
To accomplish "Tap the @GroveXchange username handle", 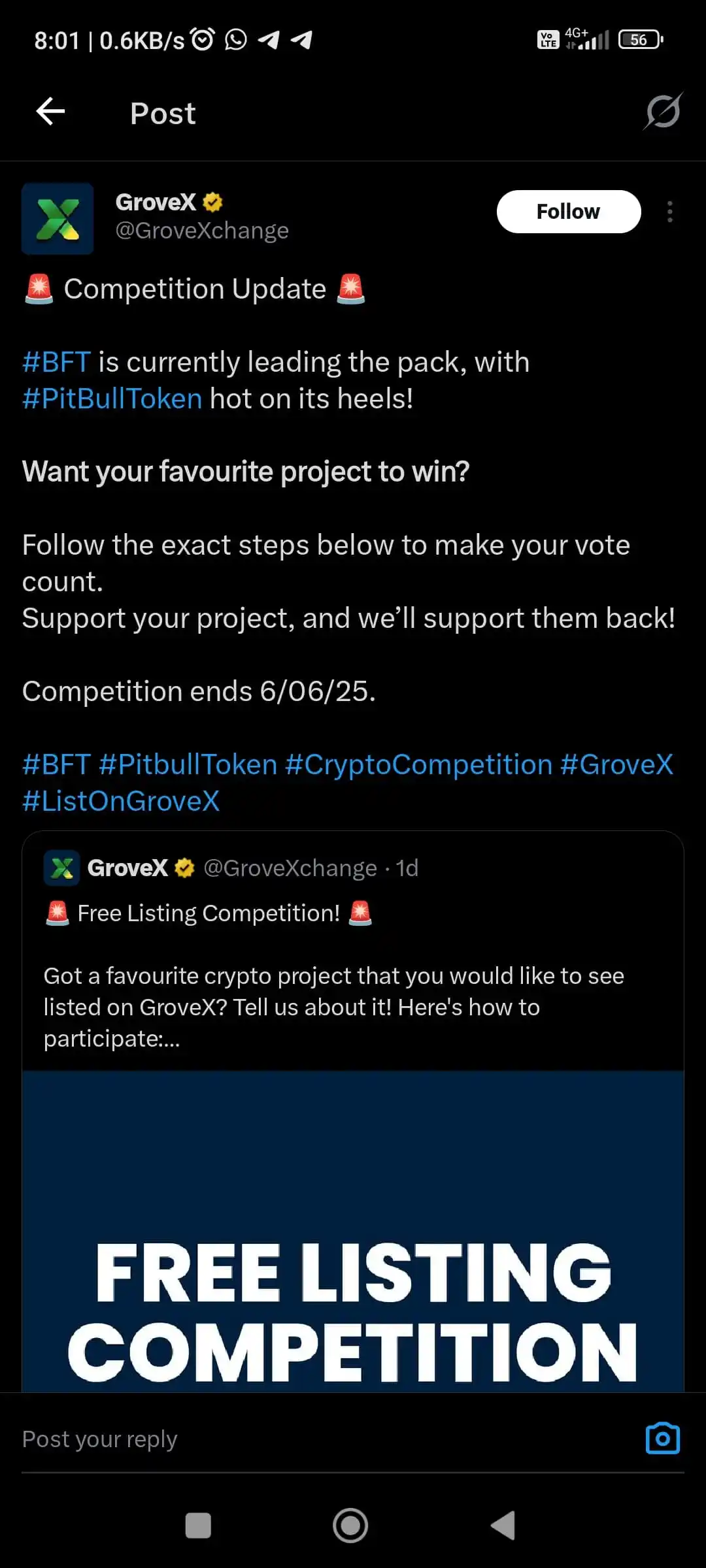I will [x=201, y=230].
